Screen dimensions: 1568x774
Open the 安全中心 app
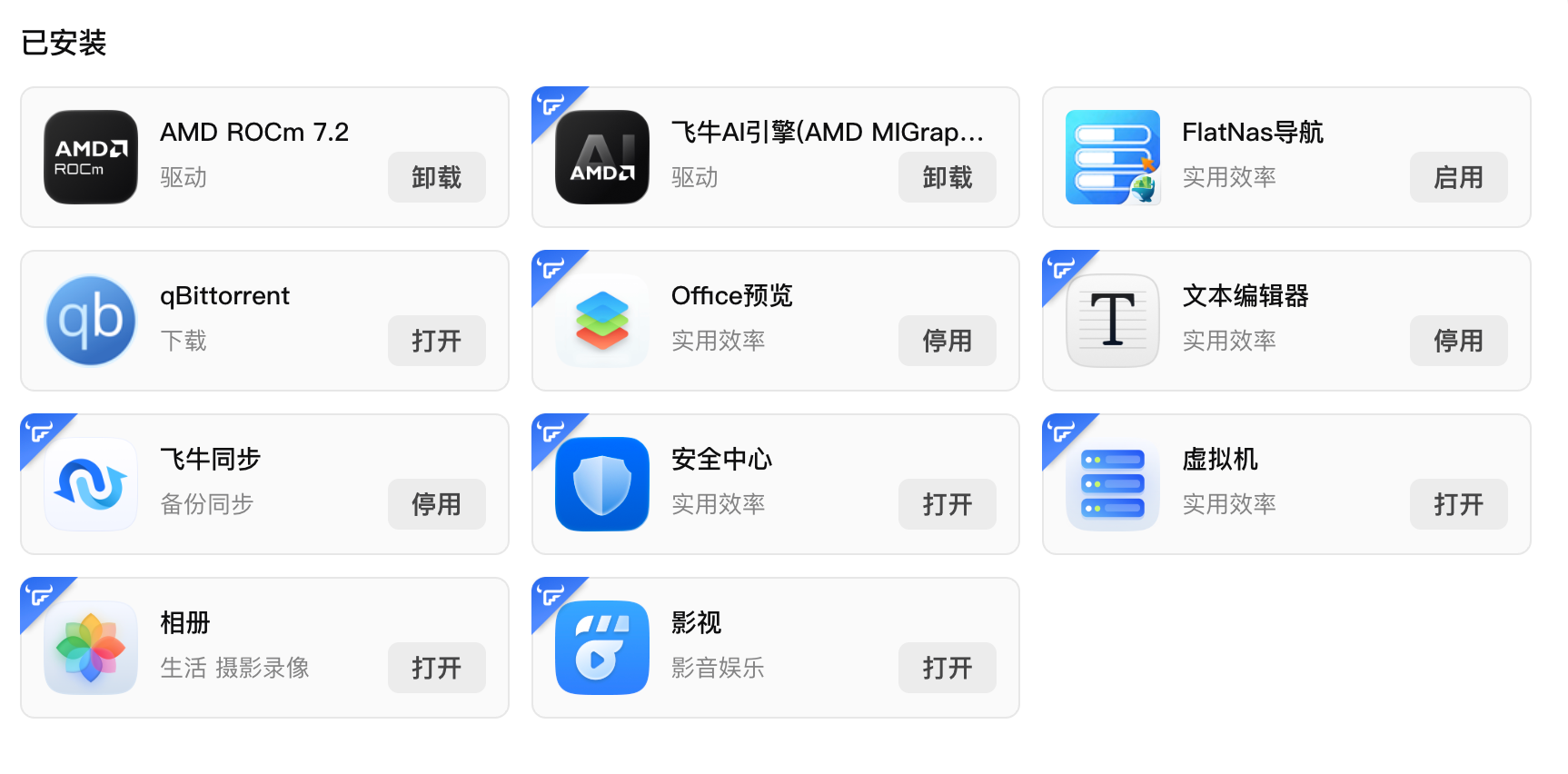(947, 504)
